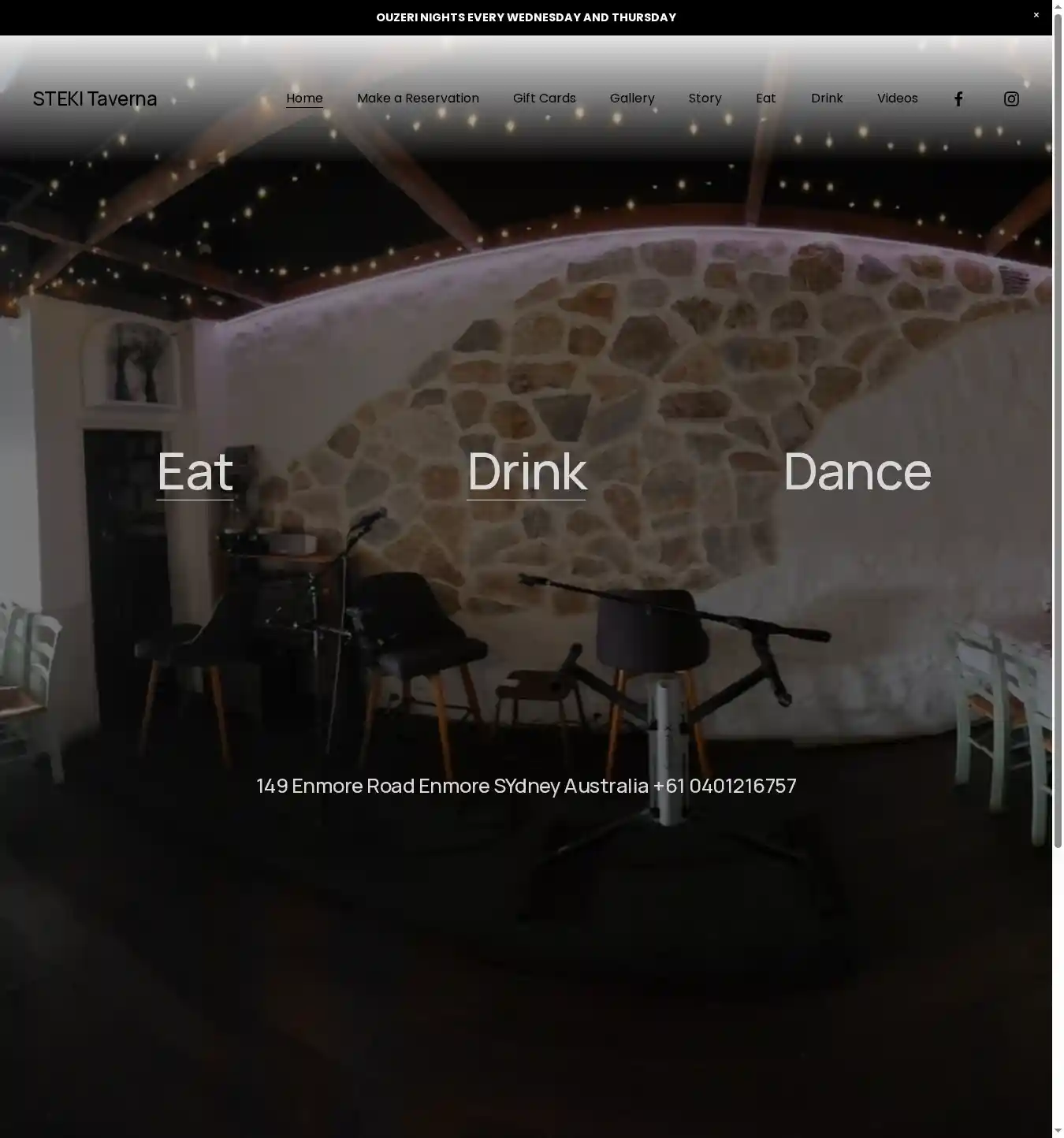This screenshot has width=1064, height=1138.
Task: Open the Story page
Action: tap(705, 99)
